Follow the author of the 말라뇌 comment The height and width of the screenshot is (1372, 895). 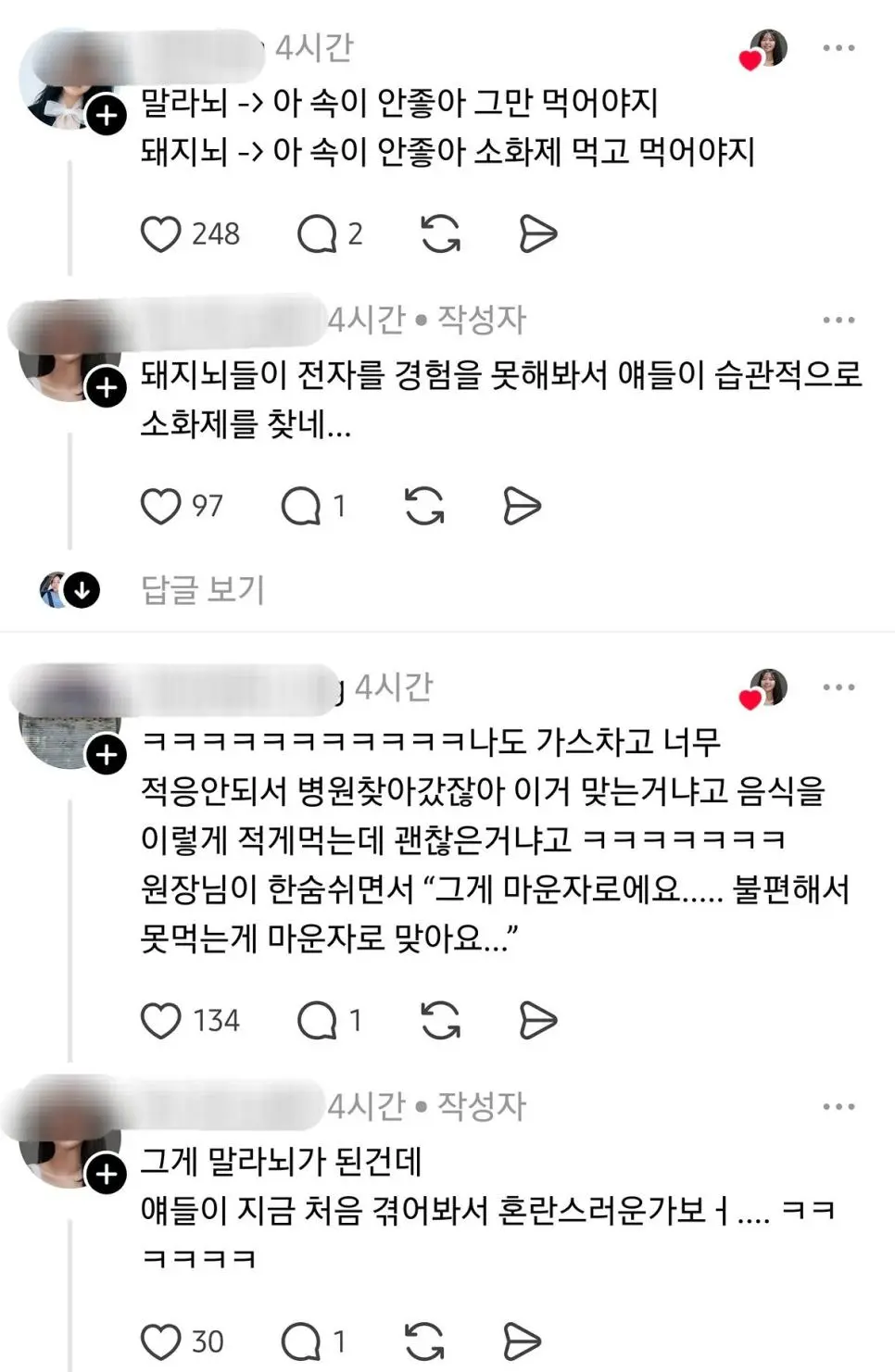coord(107,116)
